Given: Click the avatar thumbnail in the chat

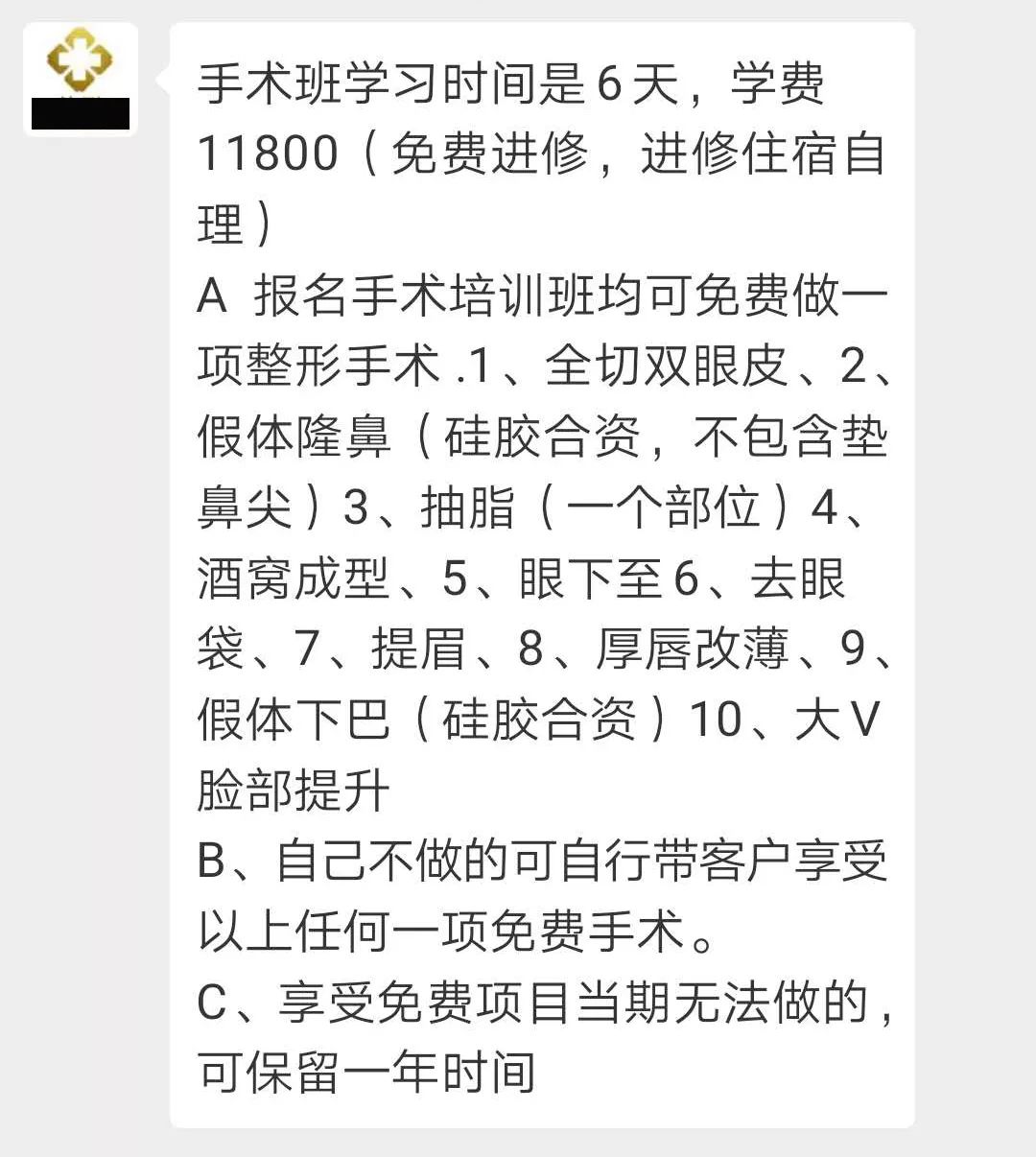Looking at the screenshot, I should (x=82, y=82).
